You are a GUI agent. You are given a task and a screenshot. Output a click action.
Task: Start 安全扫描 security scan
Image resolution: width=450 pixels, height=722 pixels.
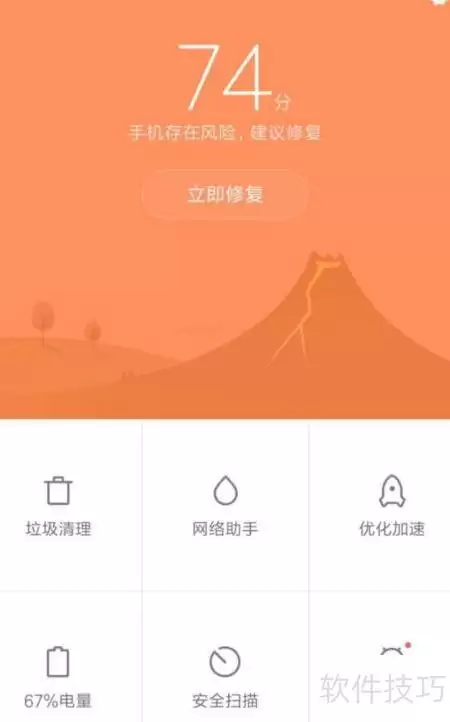pyautogui.click(x=225, y=658)
